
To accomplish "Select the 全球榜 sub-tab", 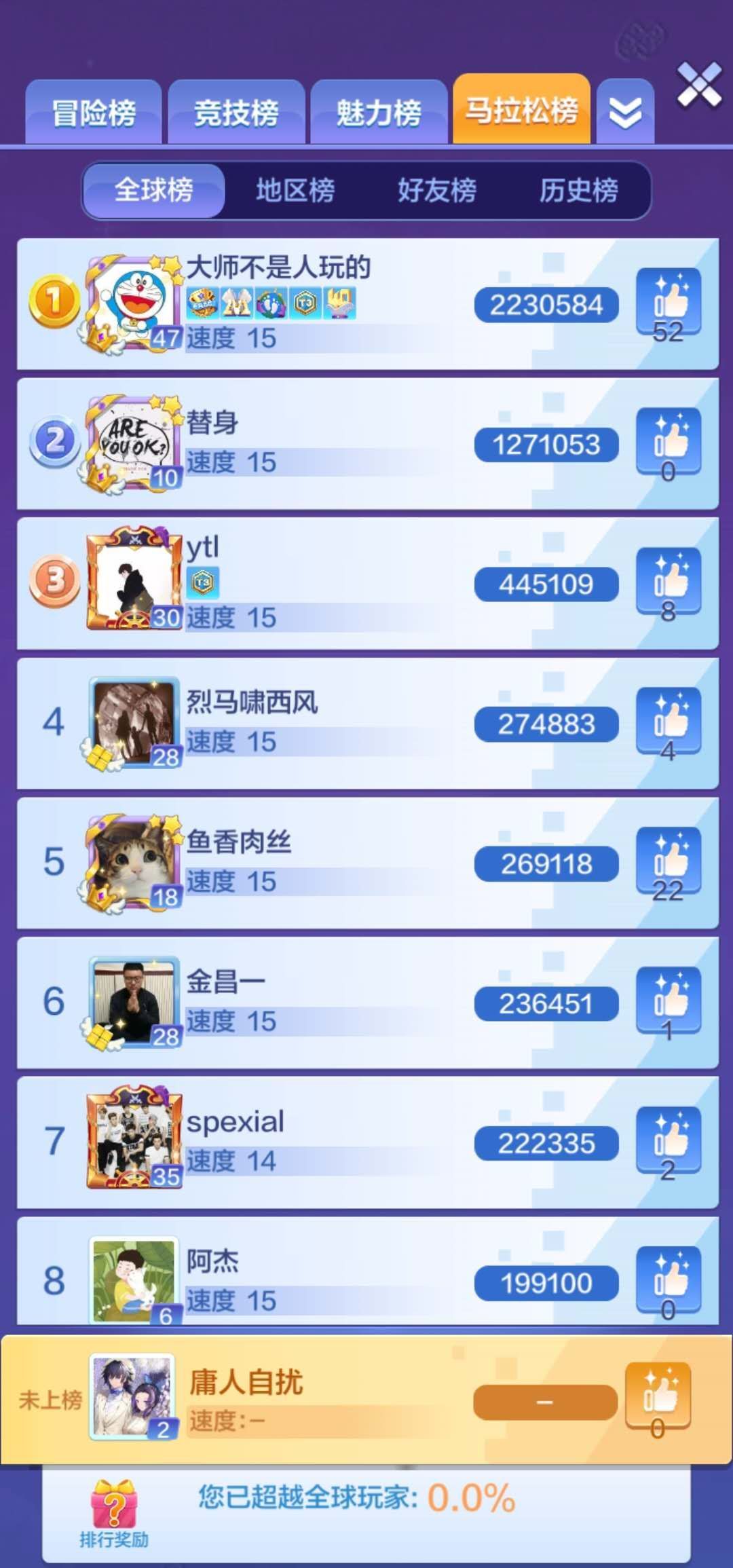I will click(154, 191).
